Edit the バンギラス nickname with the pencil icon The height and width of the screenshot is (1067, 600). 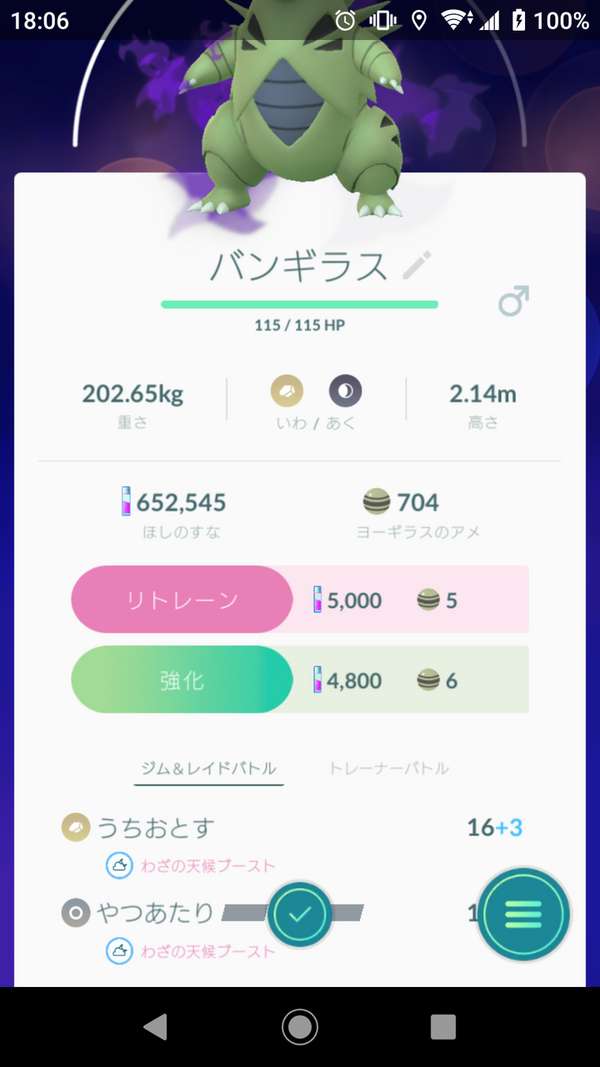point(416,266)
